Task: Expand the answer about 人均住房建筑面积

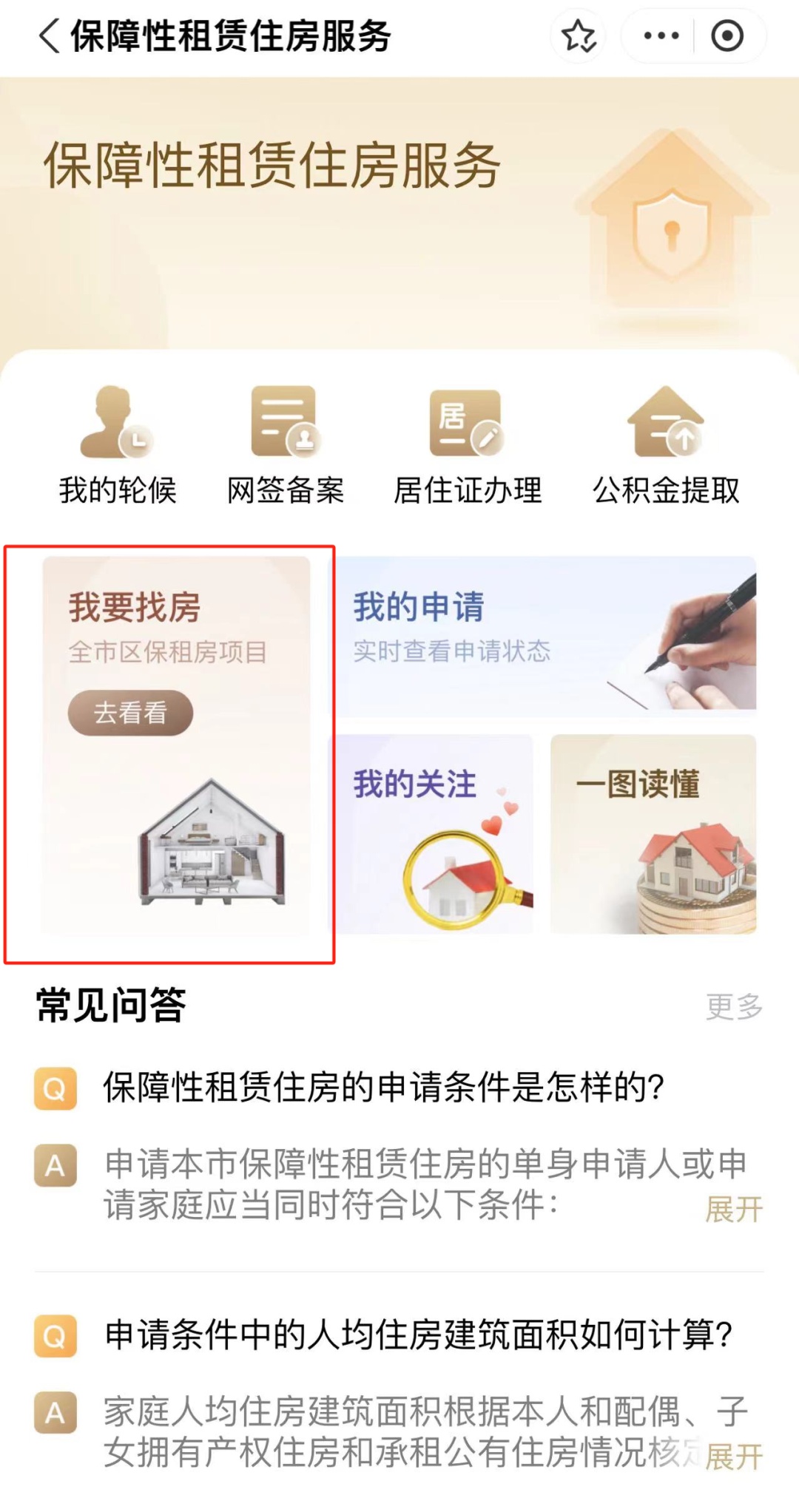Action: click(x=733, y=1456)
